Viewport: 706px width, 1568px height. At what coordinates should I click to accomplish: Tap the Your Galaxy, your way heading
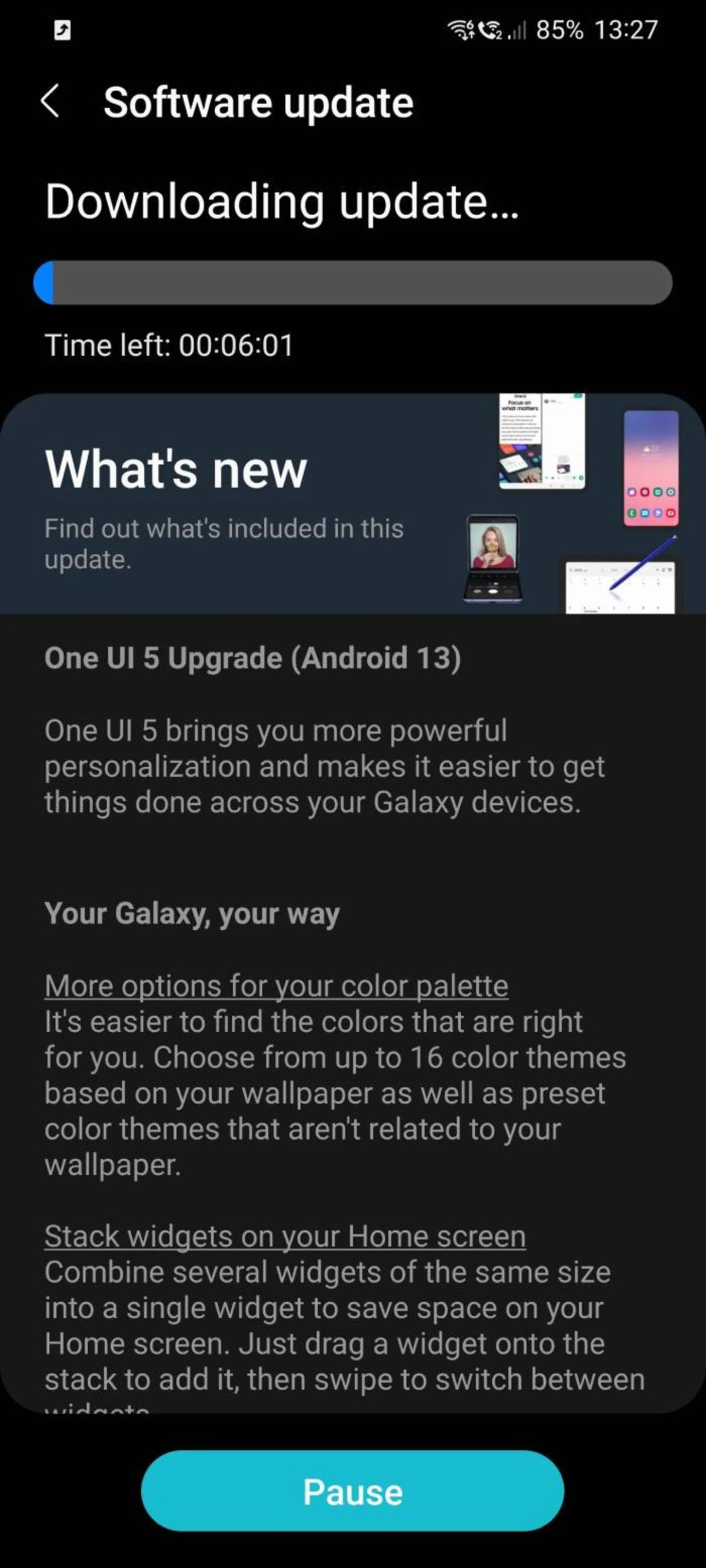click(193, 913)
